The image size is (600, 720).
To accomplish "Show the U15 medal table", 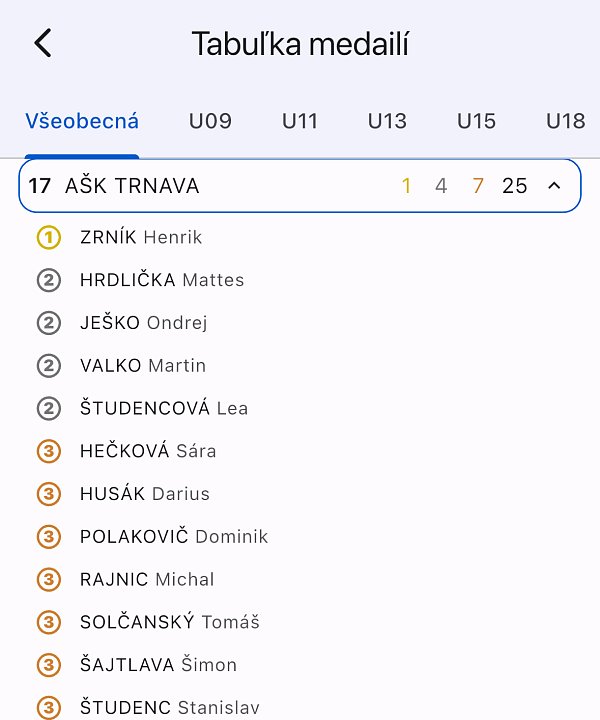I will click(476, 121).
